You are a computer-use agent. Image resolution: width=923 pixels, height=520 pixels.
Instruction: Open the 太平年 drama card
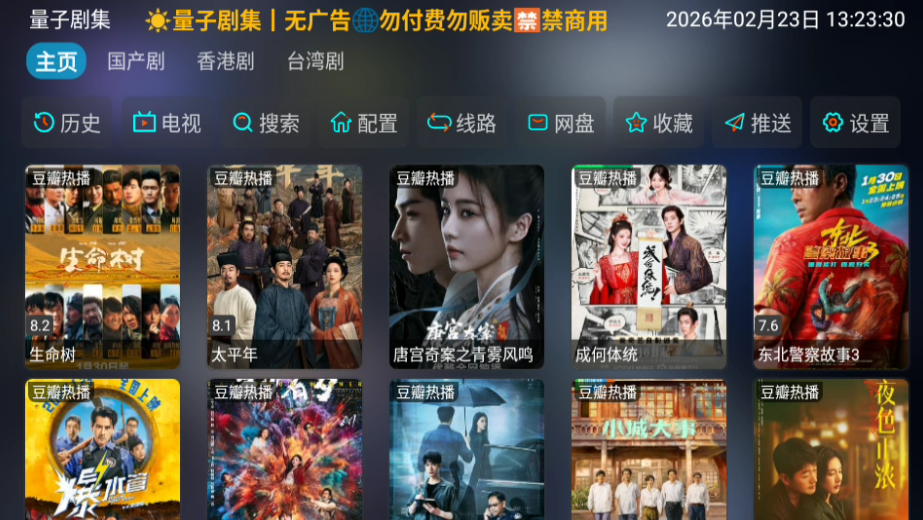coord(284,265)
